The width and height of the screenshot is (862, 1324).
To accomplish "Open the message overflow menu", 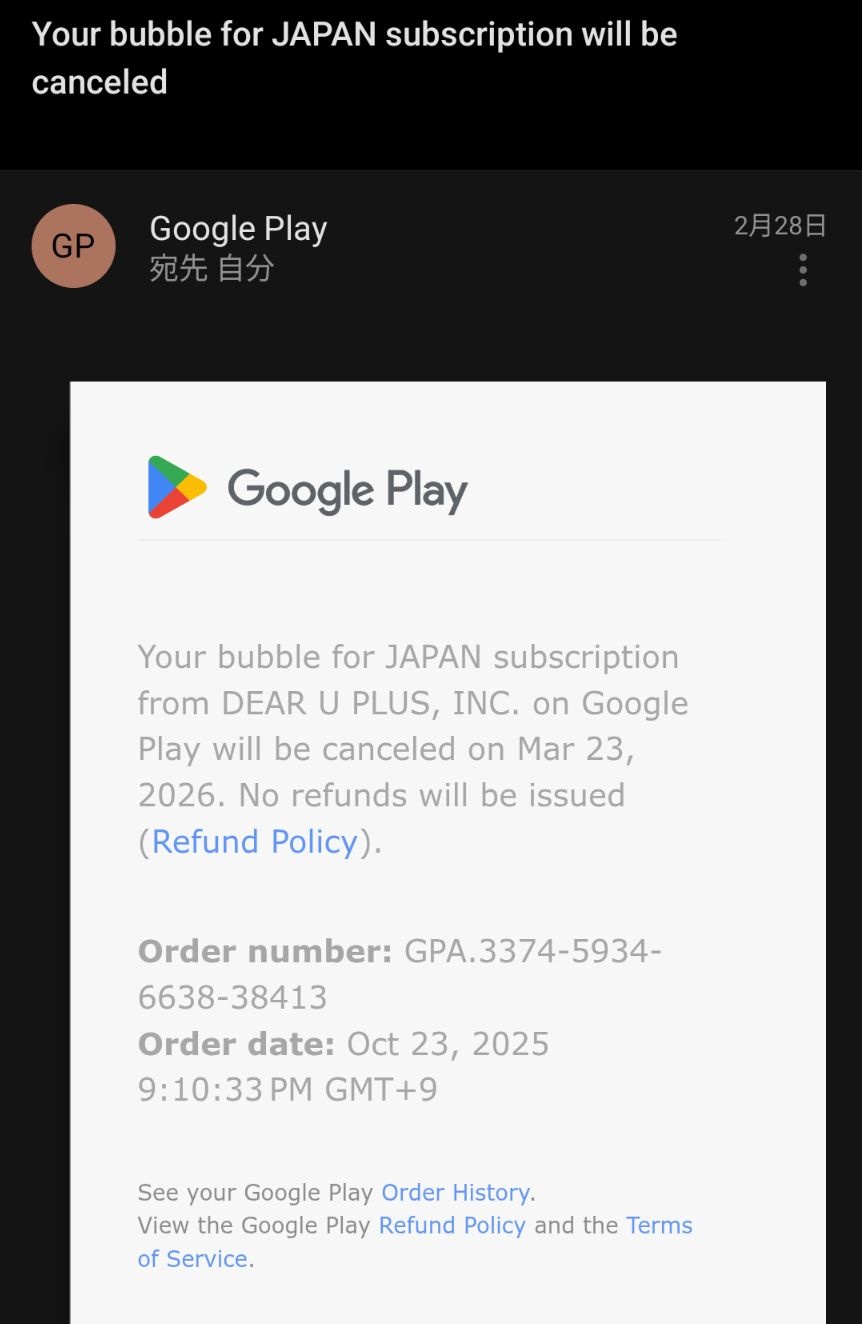I will click(x=802, y=270).
